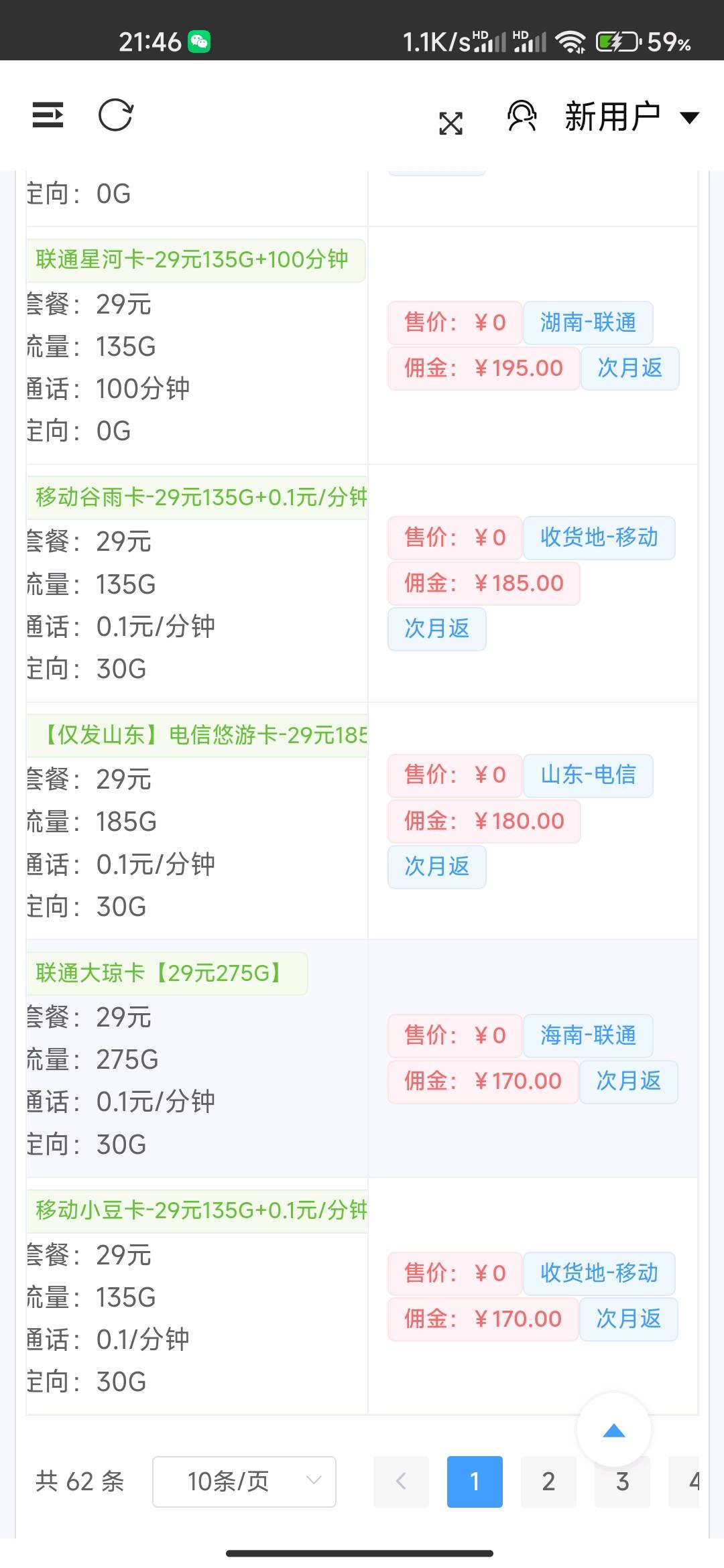
Task: Select current page 1 button
Action: point(475,1482)
